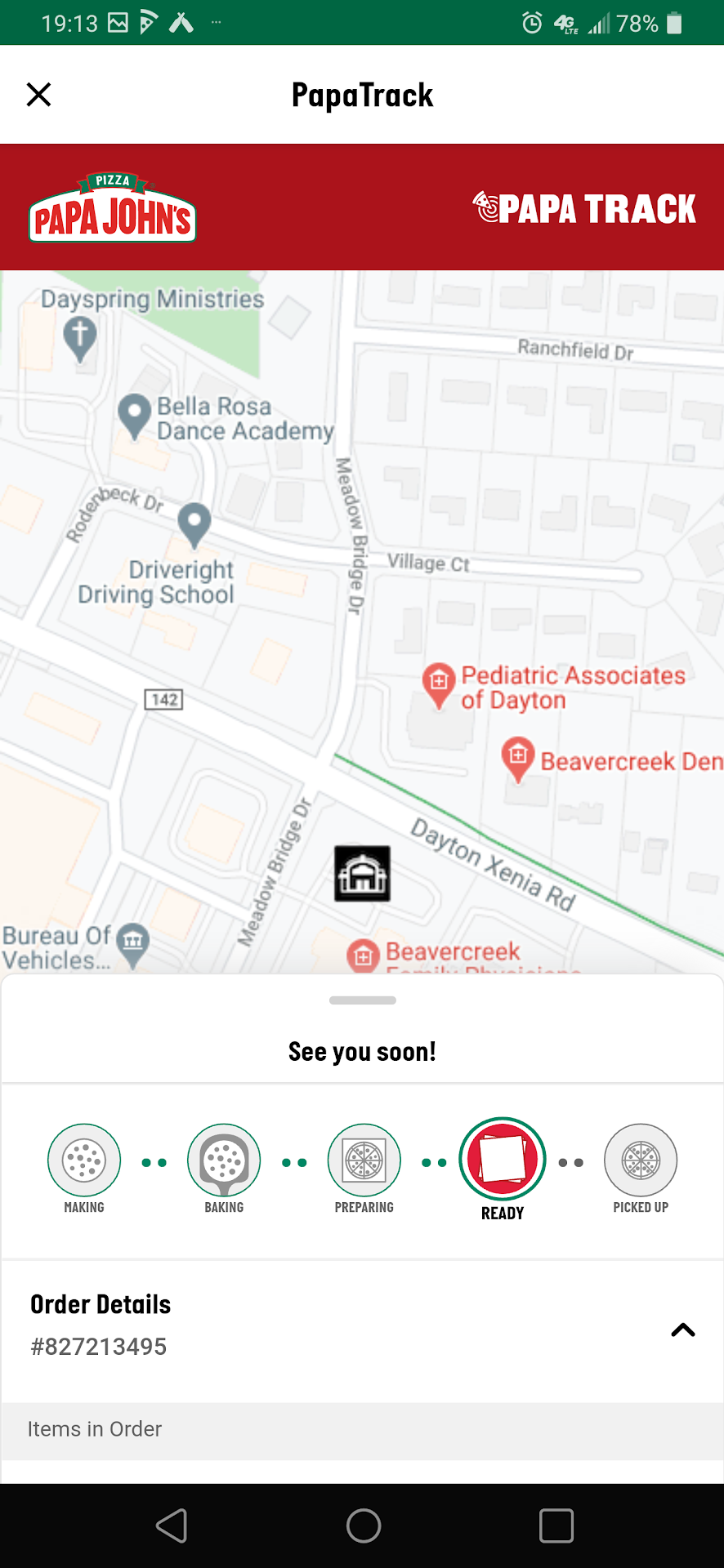Go to the device home screen

pos(363,1526)
